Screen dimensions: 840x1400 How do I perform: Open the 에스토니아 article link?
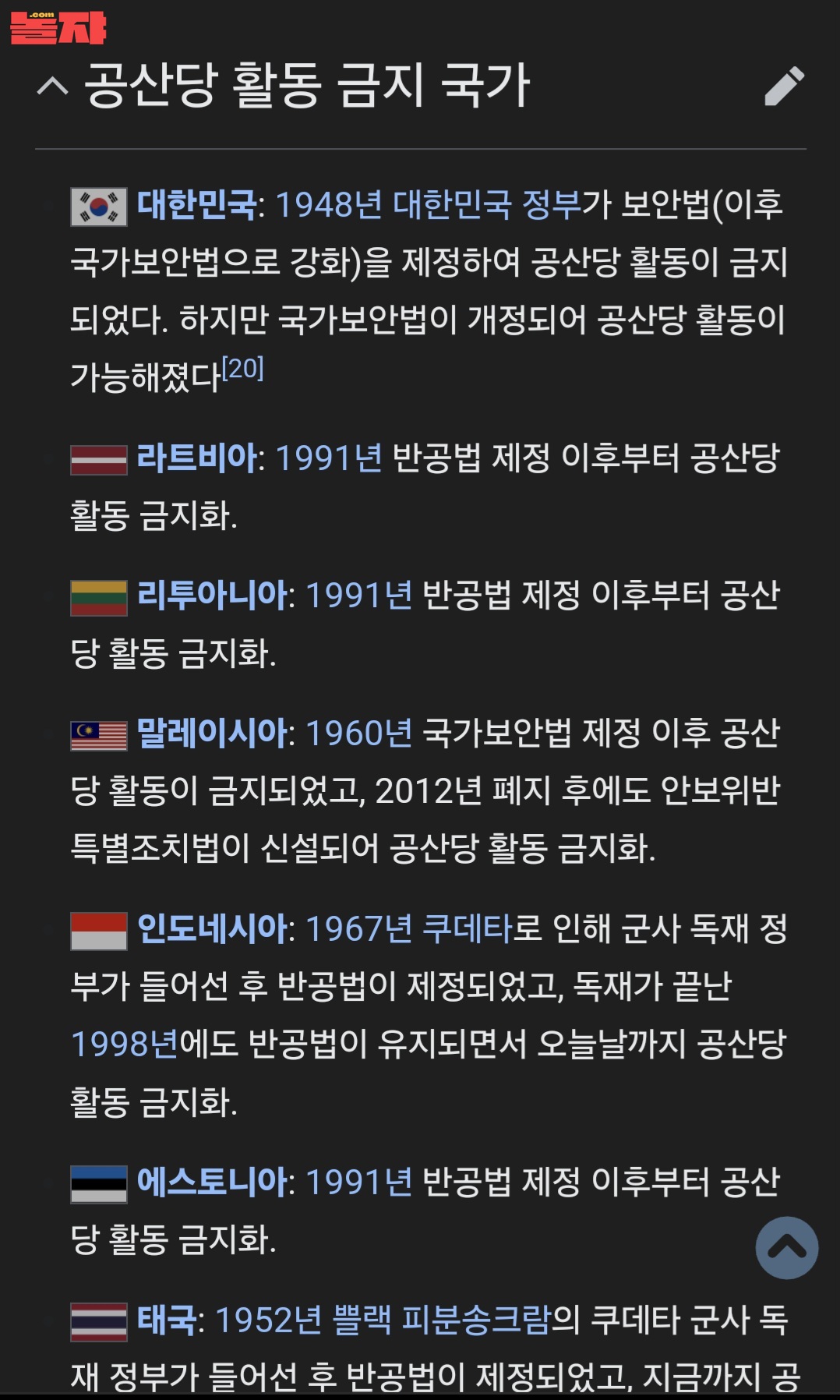click(212, 1183)
